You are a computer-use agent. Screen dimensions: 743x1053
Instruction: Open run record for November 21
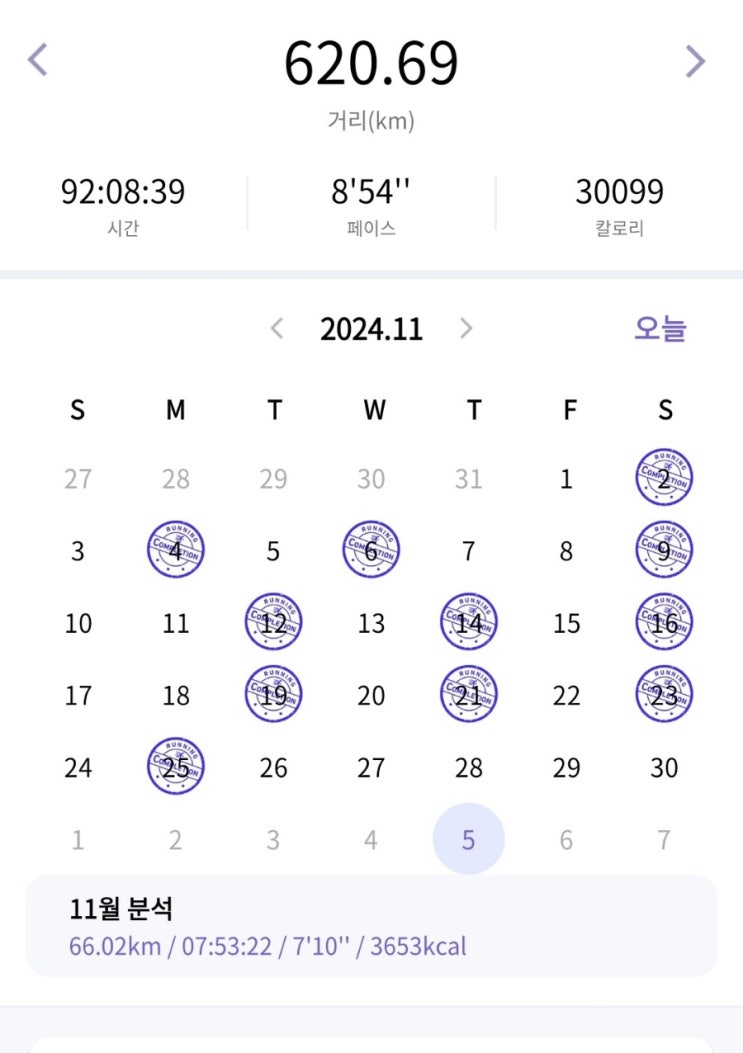tap(469, 694)
